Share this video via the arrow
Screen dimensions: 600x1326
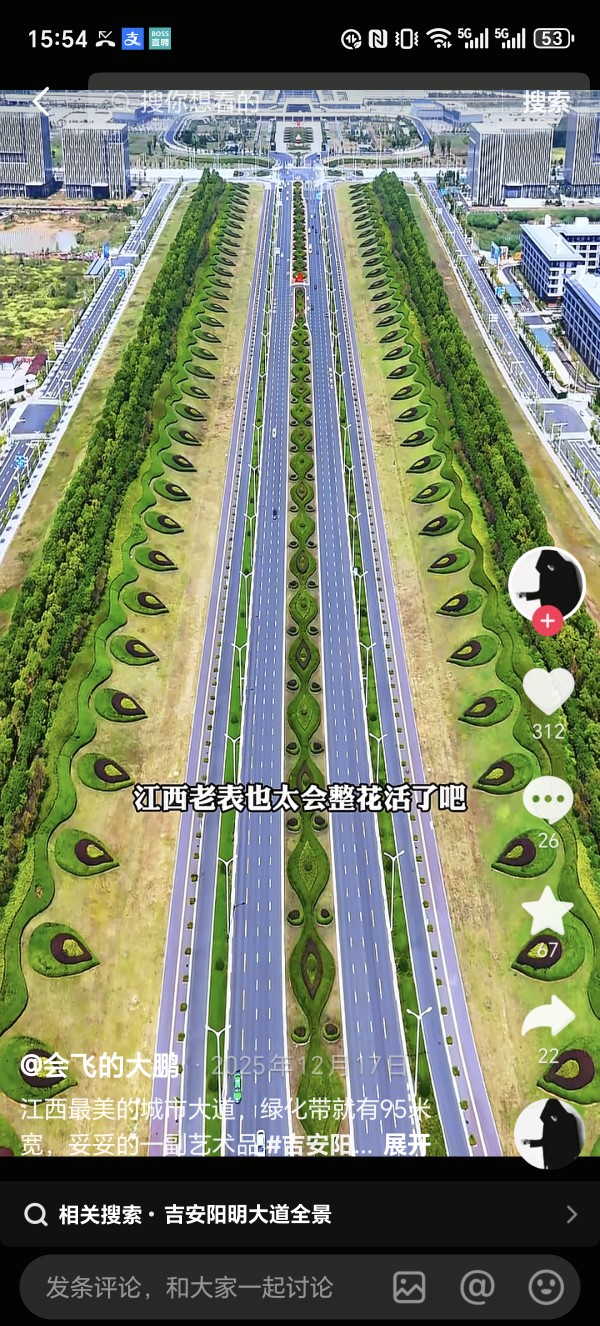tap(548, 1018)
